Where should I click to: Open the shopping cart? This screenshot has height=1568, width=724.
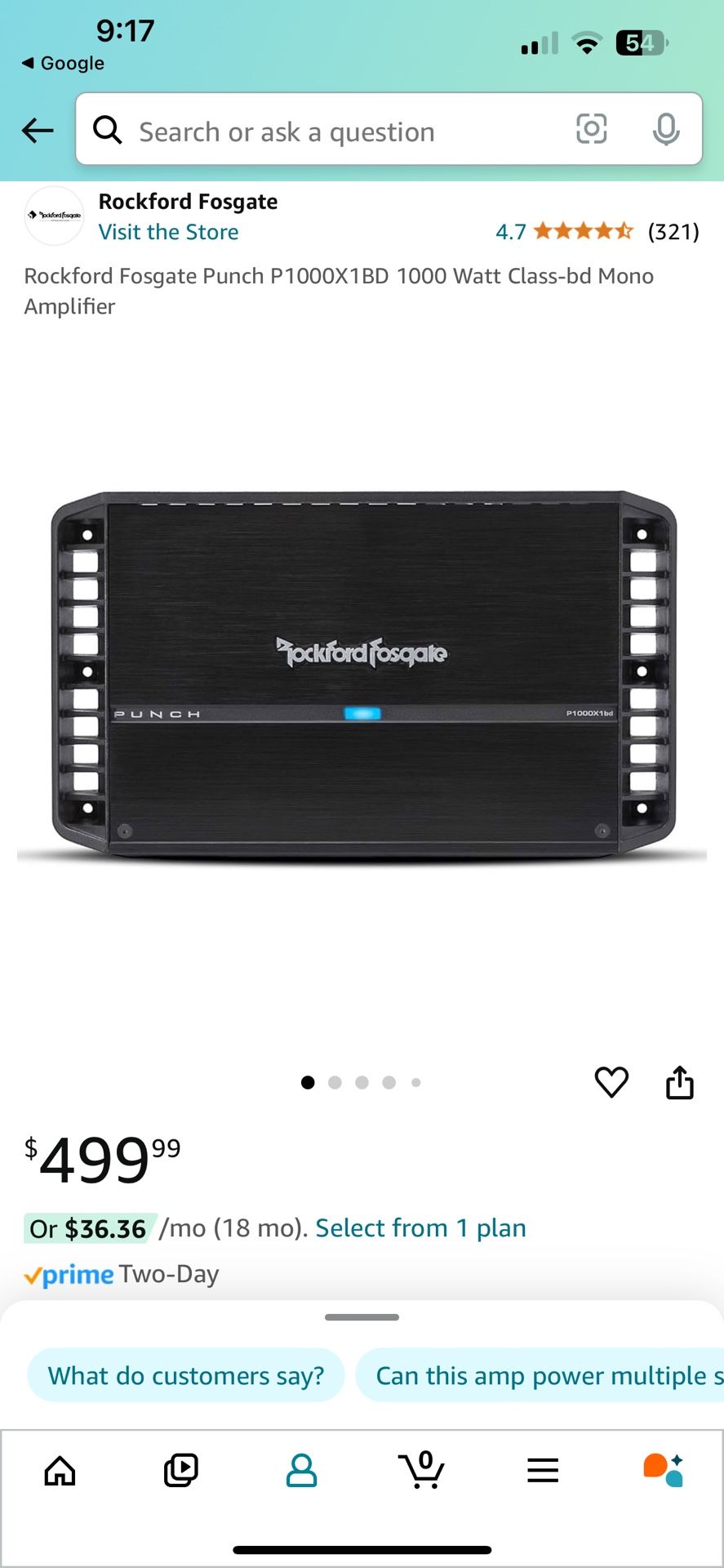422,1470
